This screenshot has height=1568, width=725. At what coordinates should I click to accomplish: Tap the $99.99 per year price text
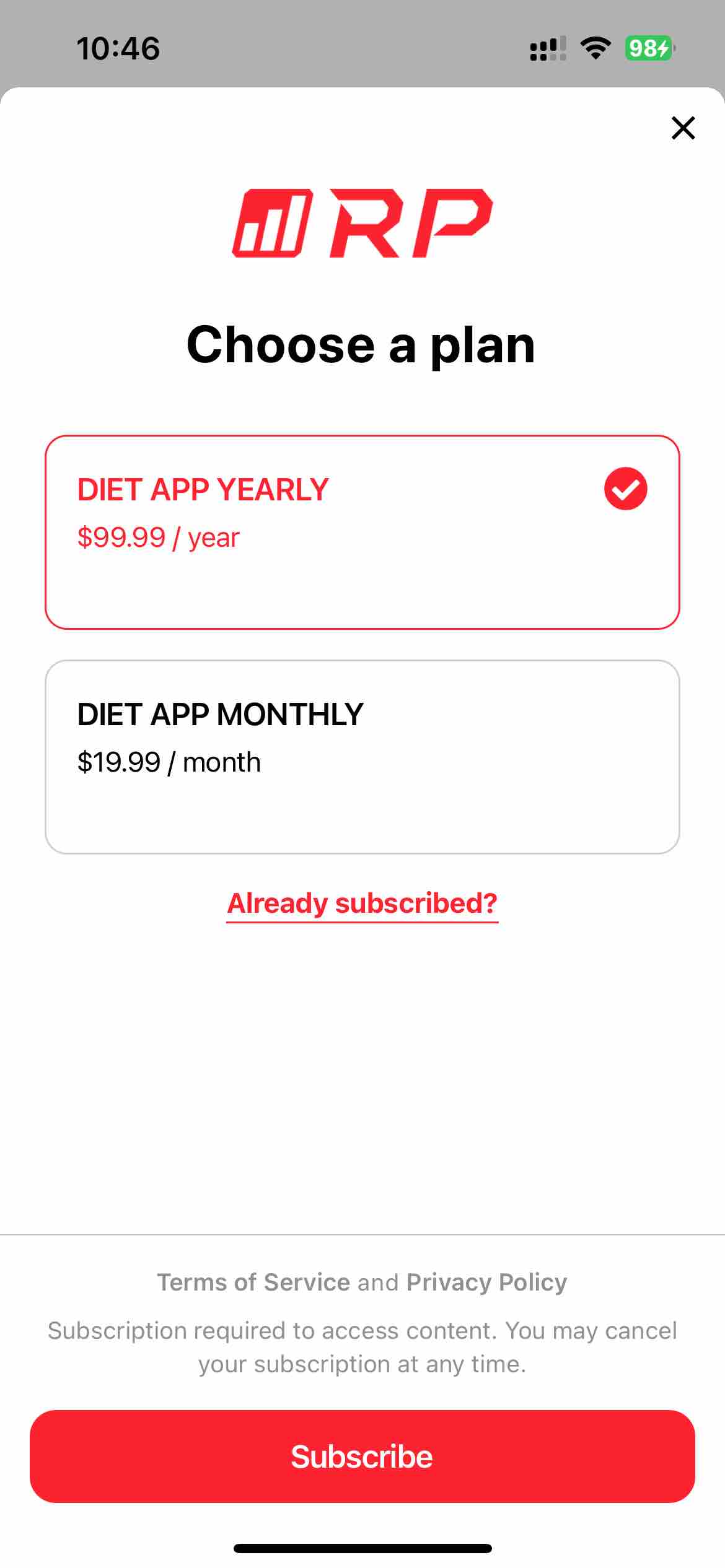click(157, 537)
